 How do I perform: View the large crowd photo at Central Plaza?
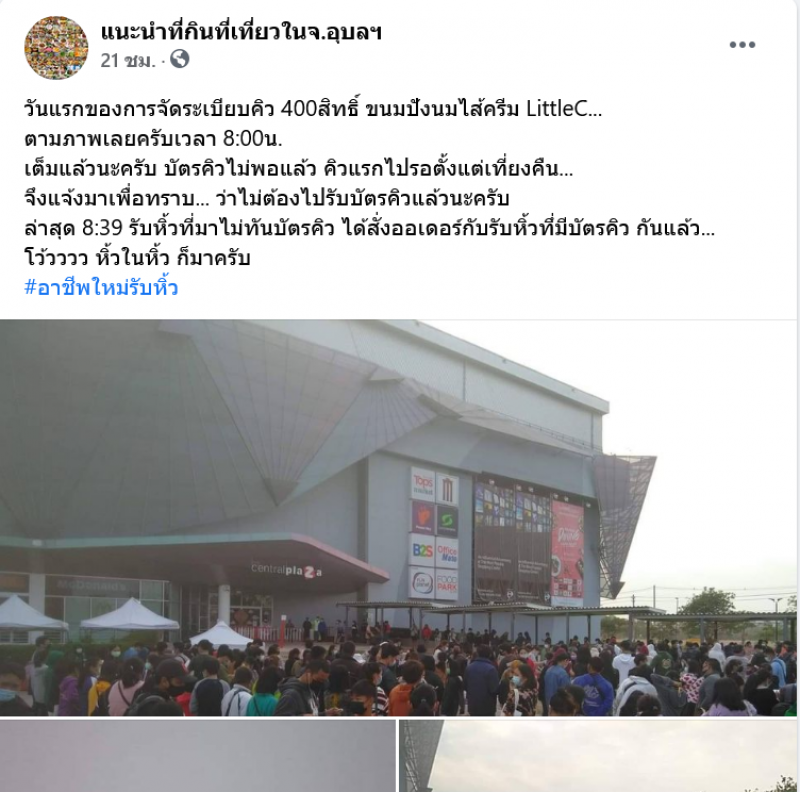click(x=399, y=517)
